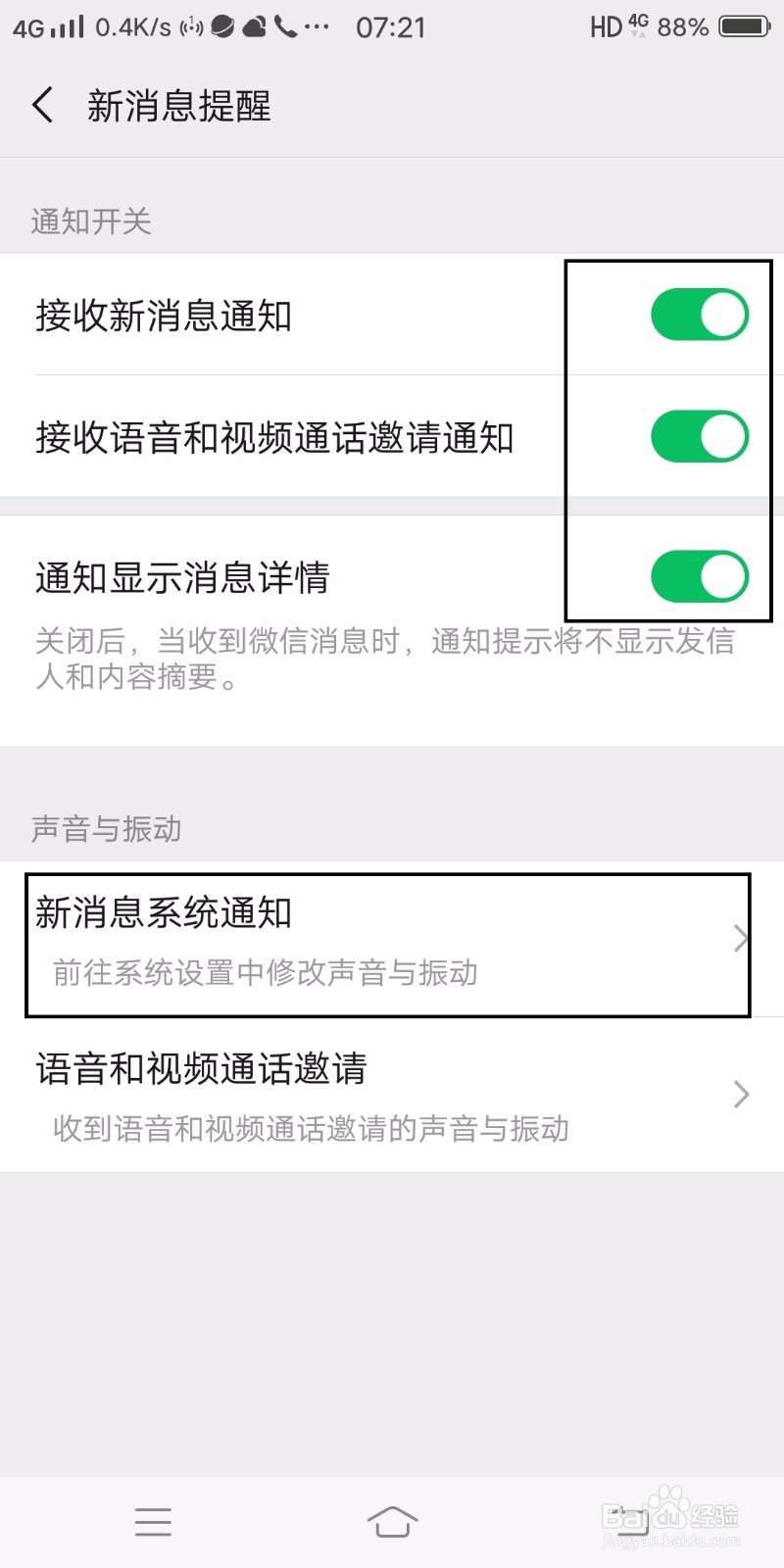
Task: Disable 接收新消息通知 switch
Action: tap(700, 315)
